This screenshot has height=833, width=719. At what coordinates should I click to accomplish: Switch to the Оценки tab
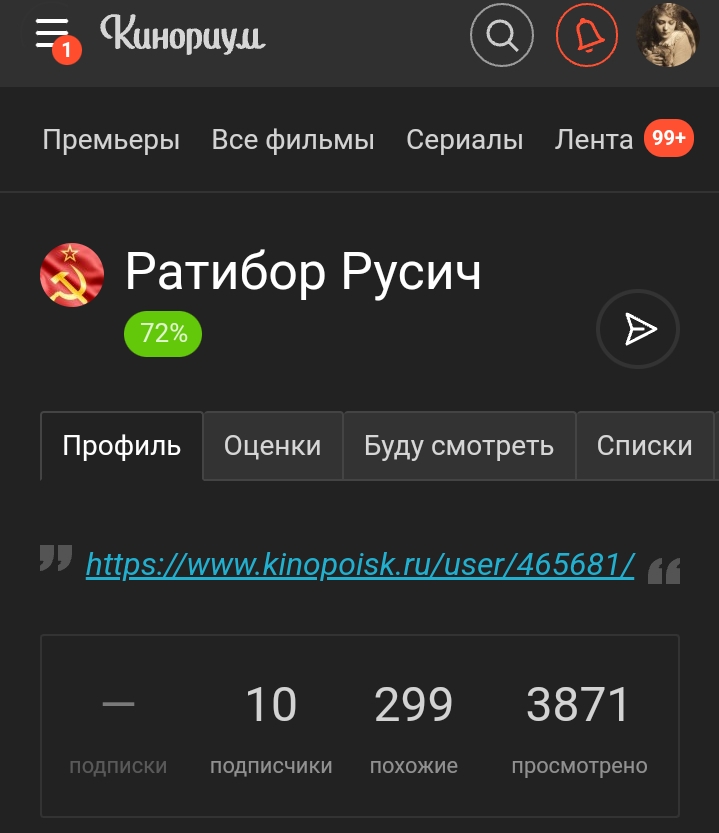click(273, 446)
